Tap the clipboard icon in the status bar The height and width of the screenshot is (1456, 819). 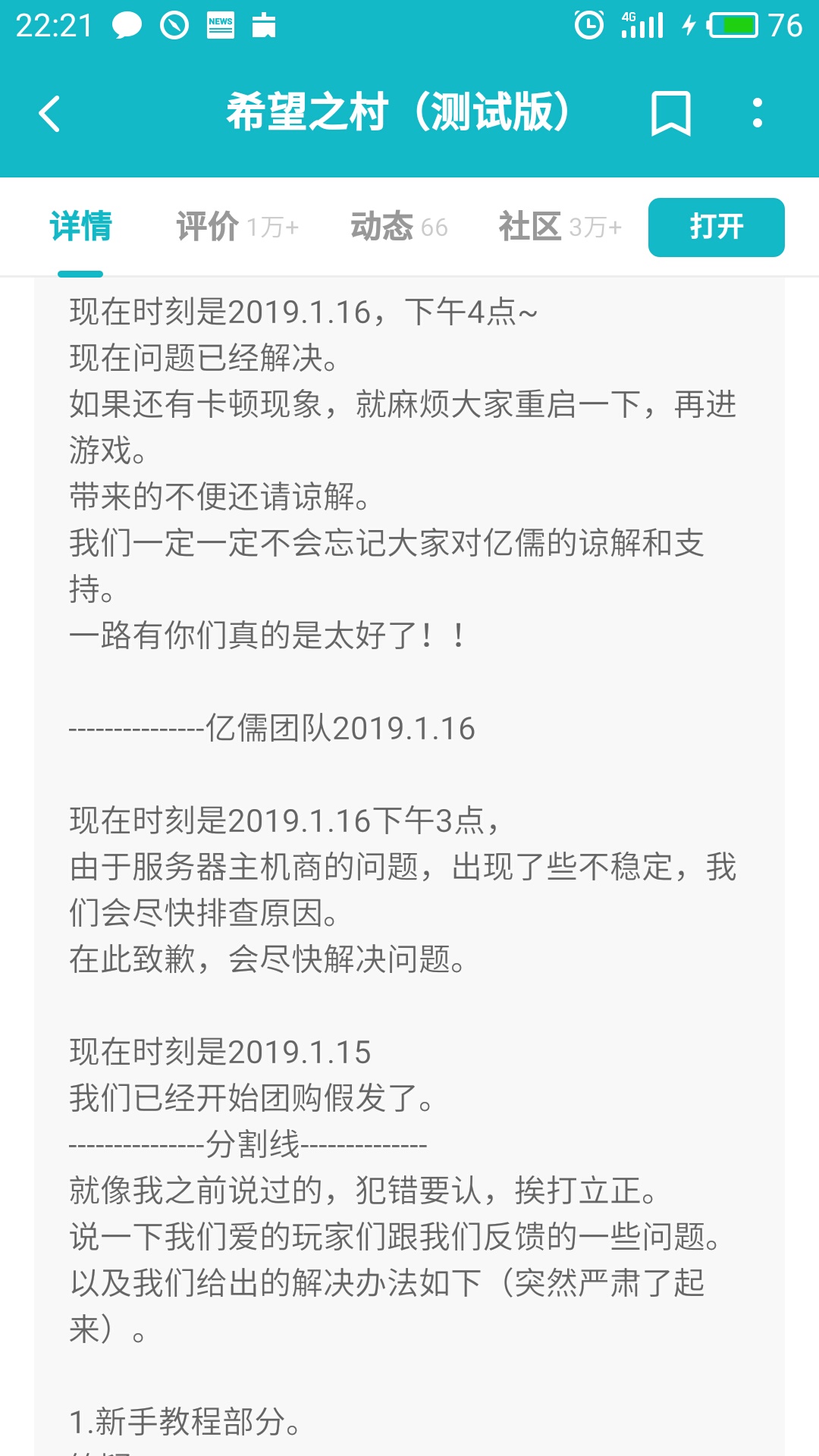coord(264,24)
